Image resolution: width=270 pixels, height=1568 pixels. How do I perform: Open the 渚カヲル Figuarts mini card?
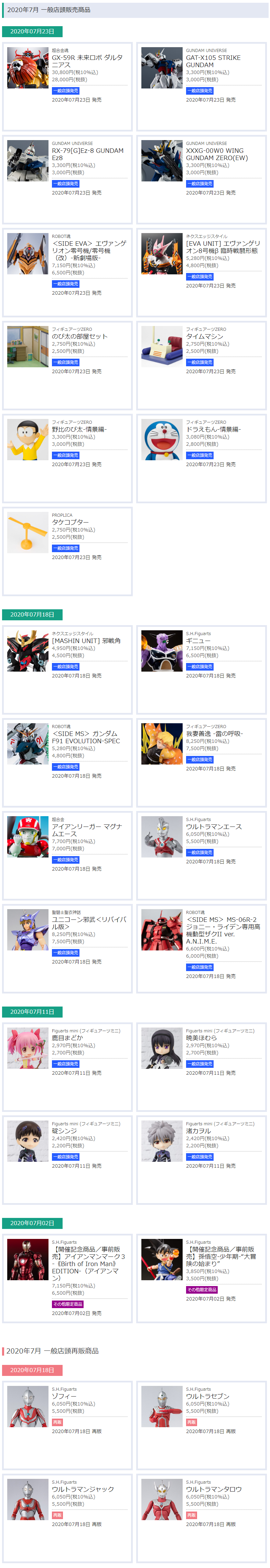(201, 1159)
